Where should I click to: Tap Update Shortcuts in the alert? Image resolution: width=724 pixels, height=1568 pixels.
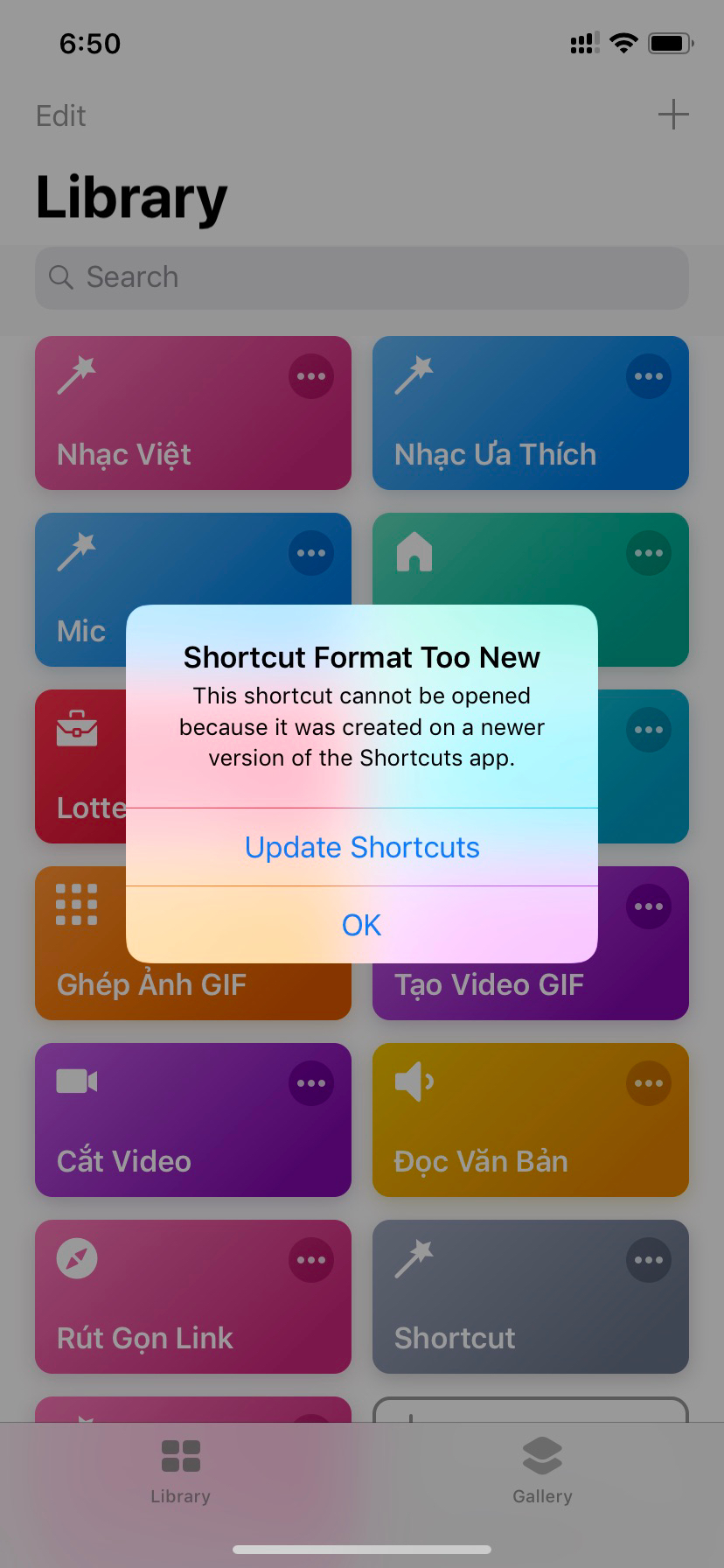[361, 847]
